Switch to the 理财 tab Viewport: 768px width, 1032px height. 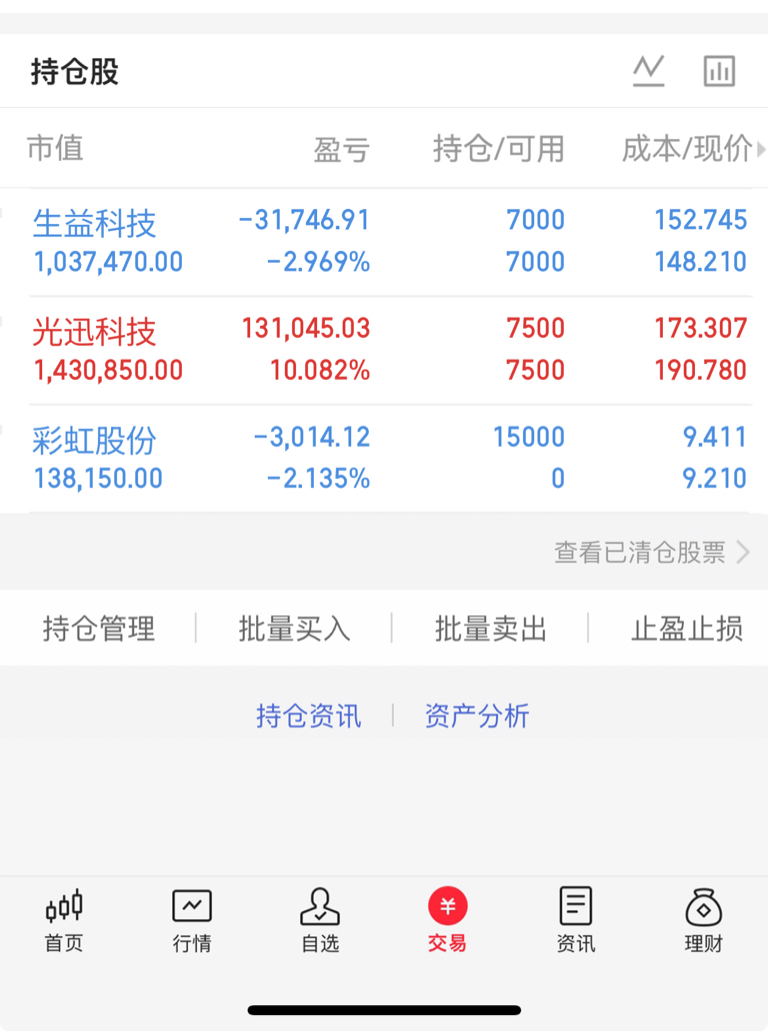coord(704,920)
